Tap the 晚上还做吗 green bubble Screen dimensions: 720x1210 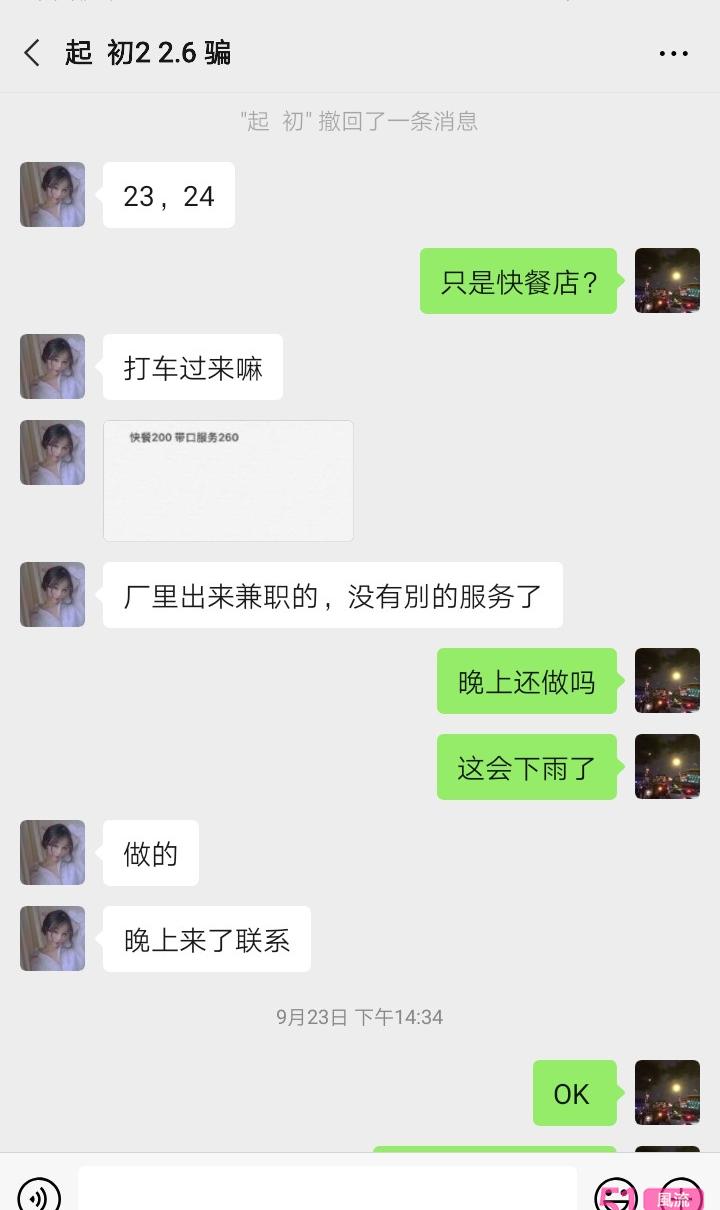pos(527,681)
